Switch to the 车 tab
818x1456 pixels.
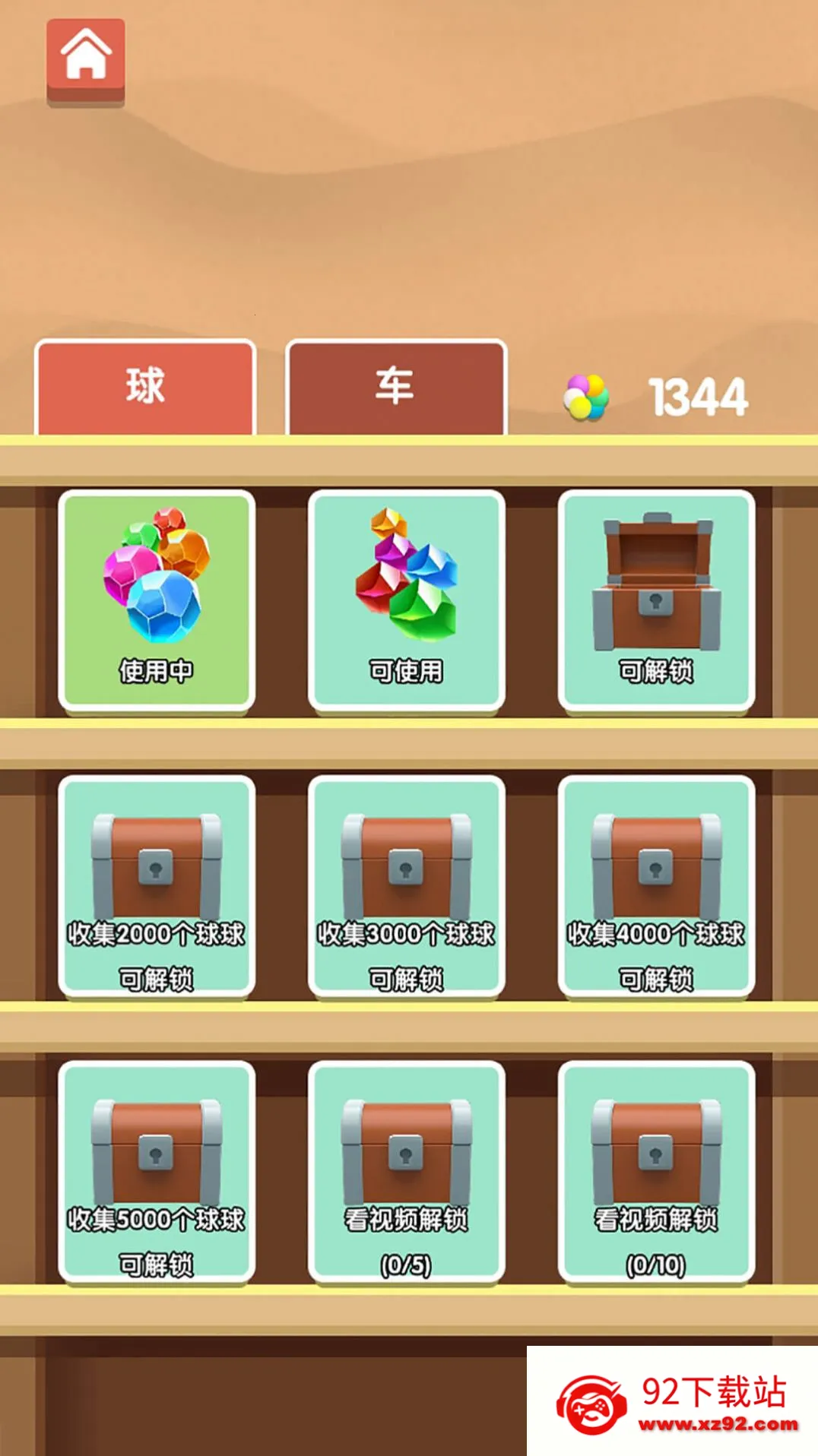(396, 386)
